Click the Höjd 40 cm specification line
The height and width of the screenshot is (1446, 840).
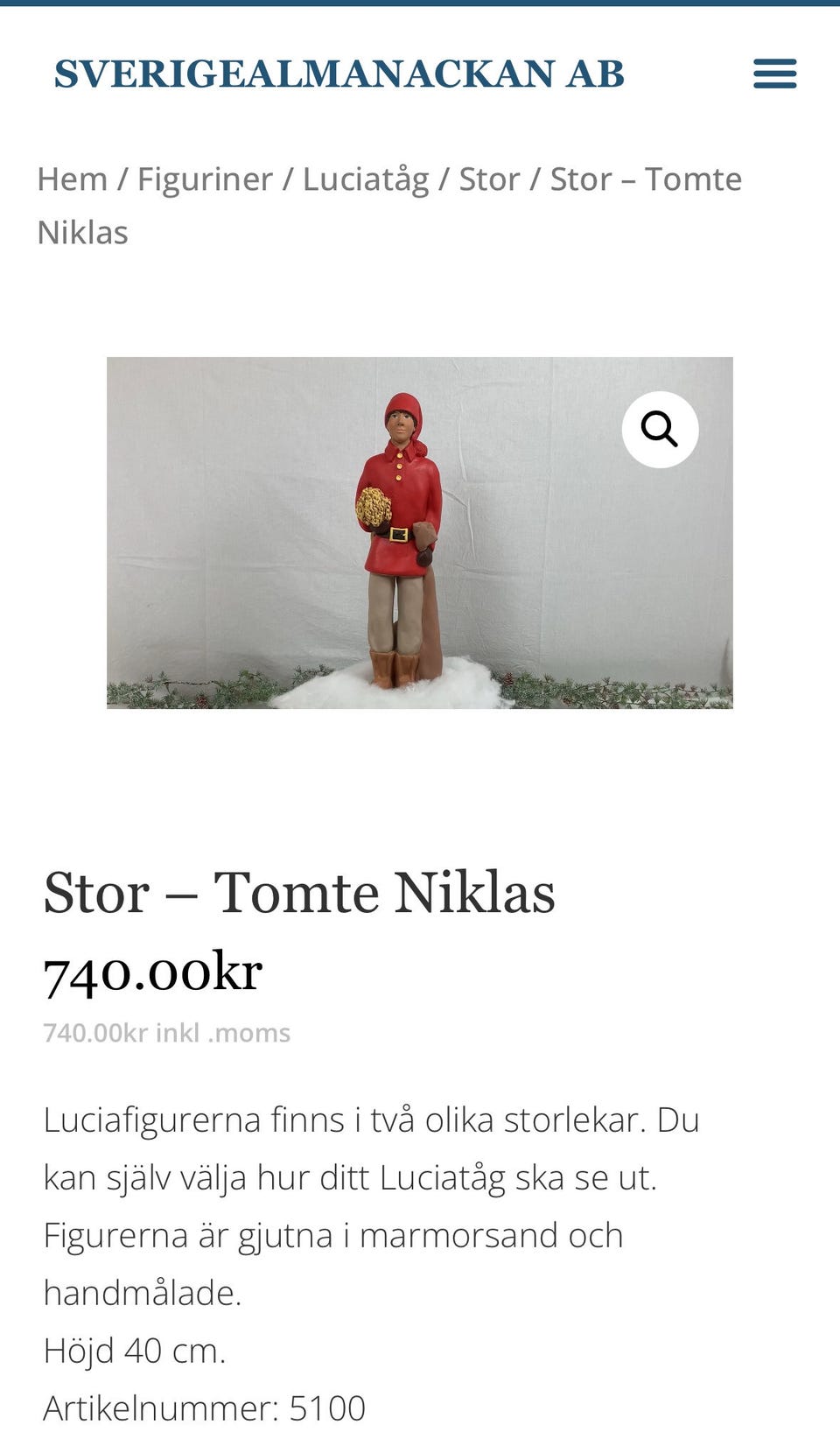136,1351
